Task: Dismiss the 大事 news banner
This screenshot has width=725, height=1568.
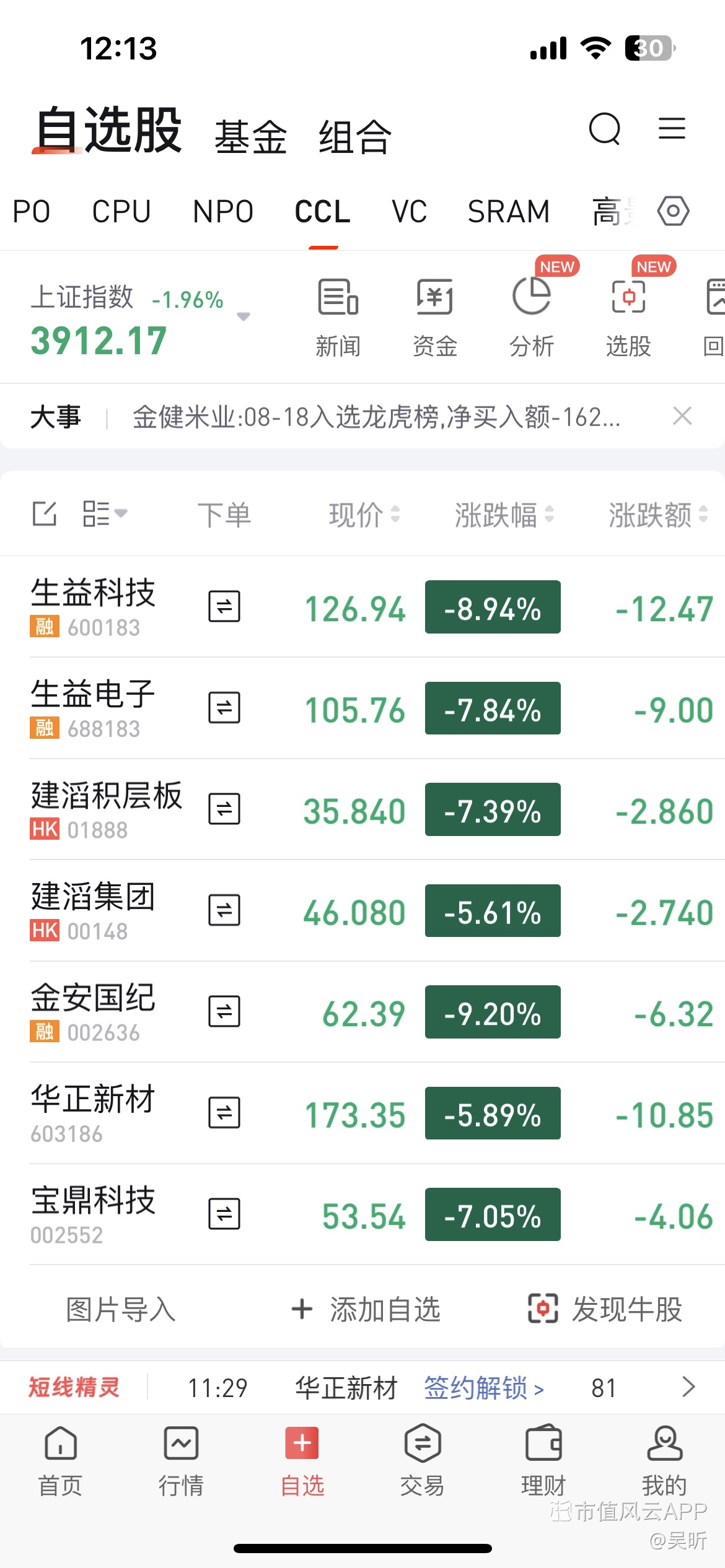Action: coord(682,416)
